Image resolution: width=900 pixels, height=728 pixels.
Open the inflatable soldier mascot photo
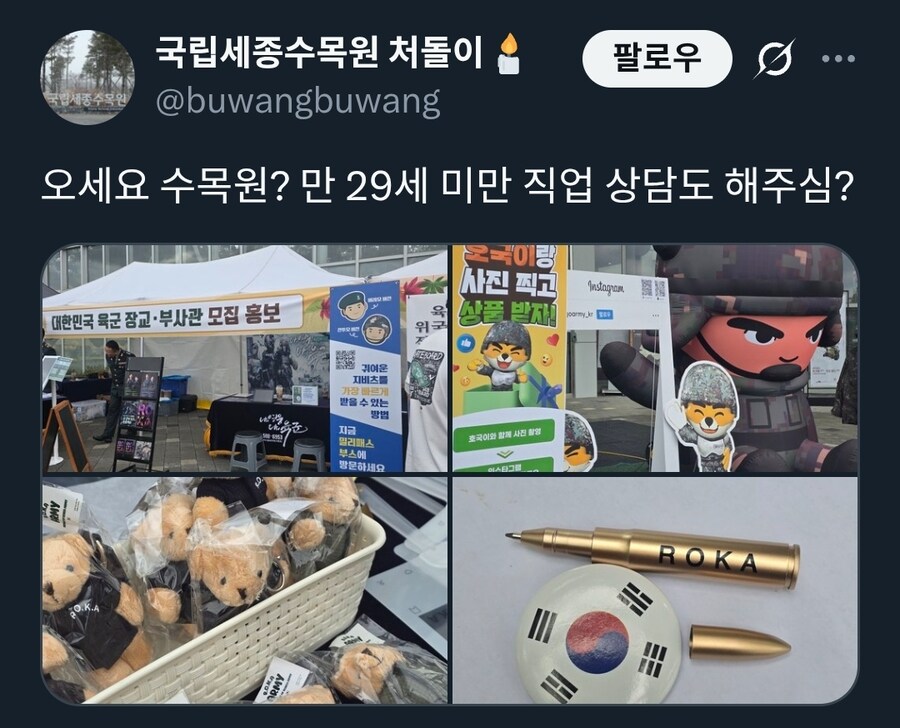tap(655, 359)
